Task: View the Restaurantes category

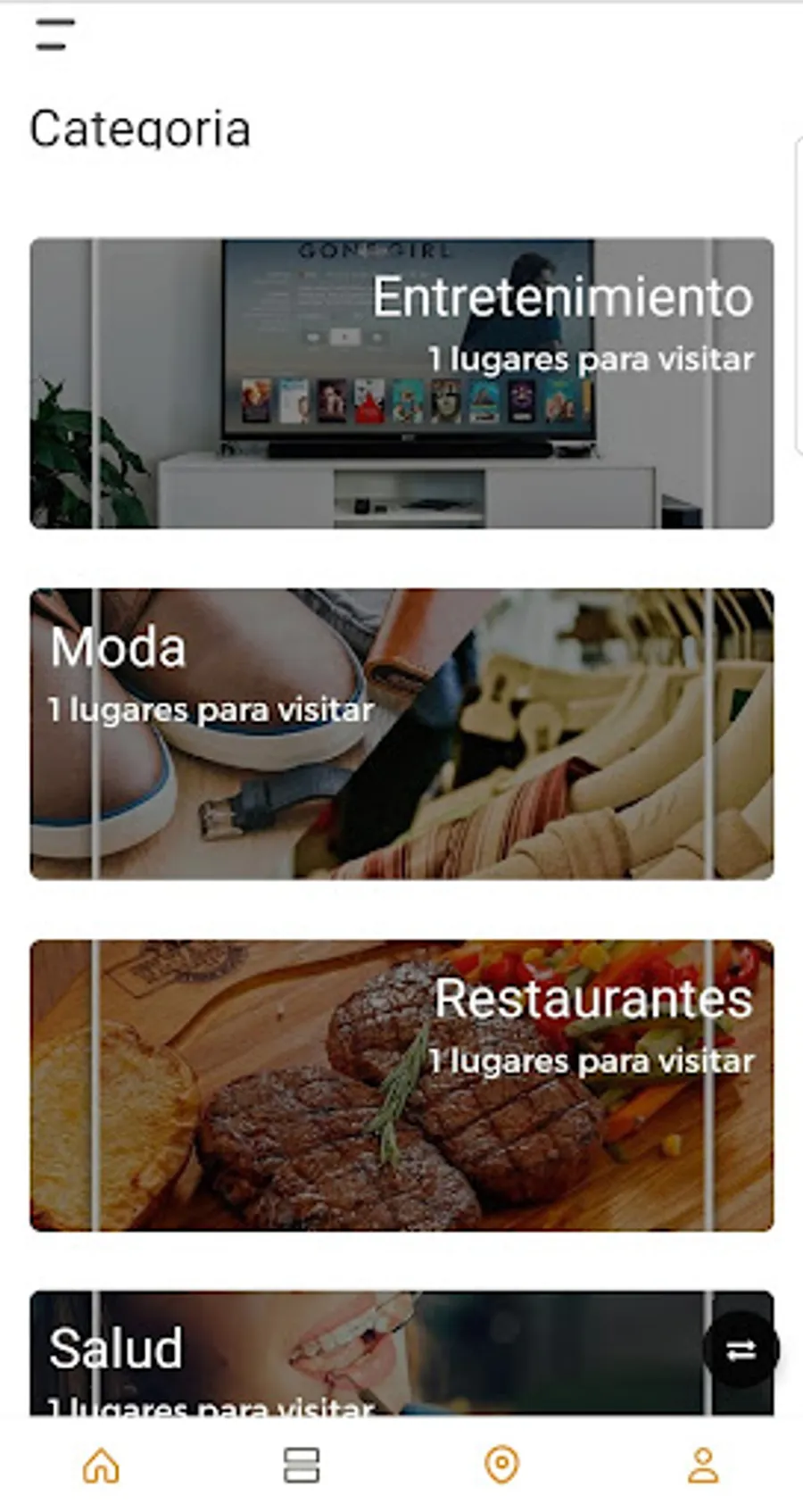Action: pos(401,1085)
